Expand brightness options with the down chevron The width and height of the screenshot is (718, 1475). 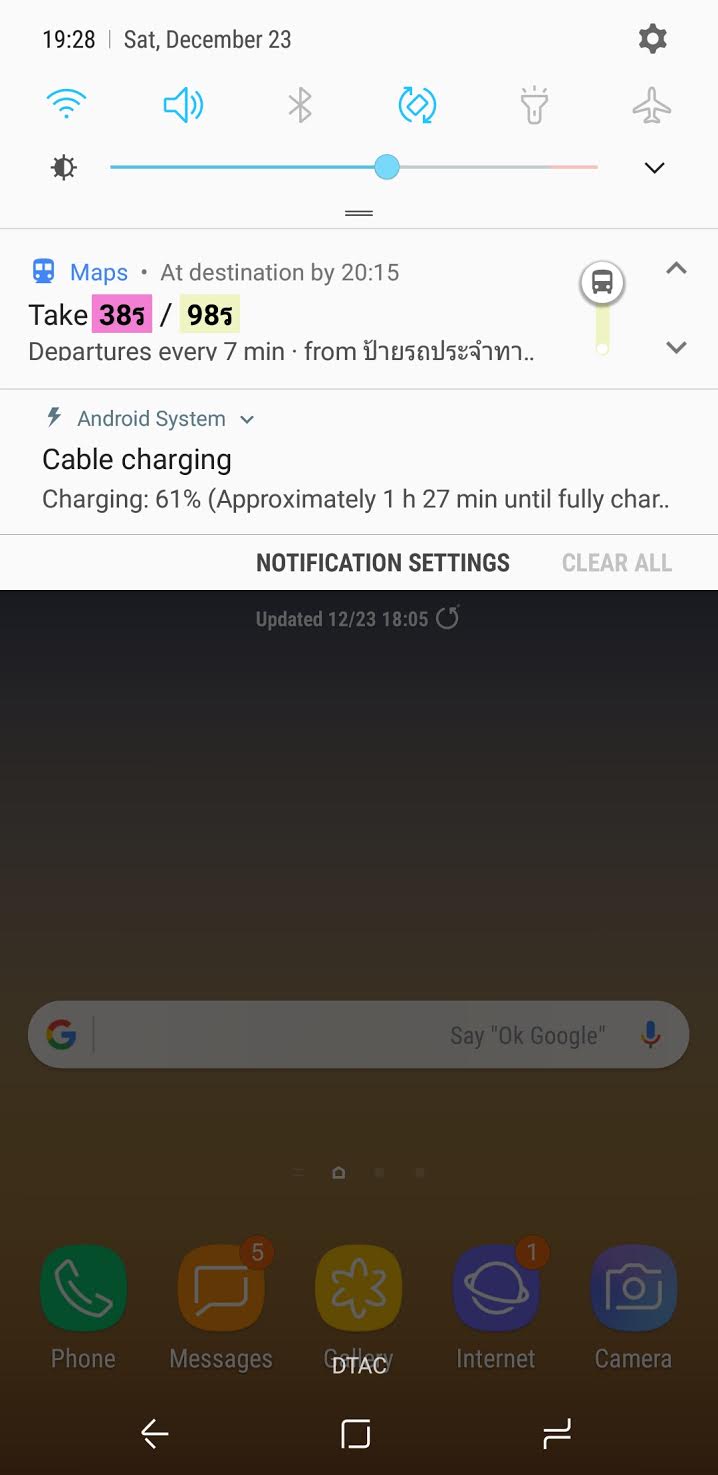654,168
